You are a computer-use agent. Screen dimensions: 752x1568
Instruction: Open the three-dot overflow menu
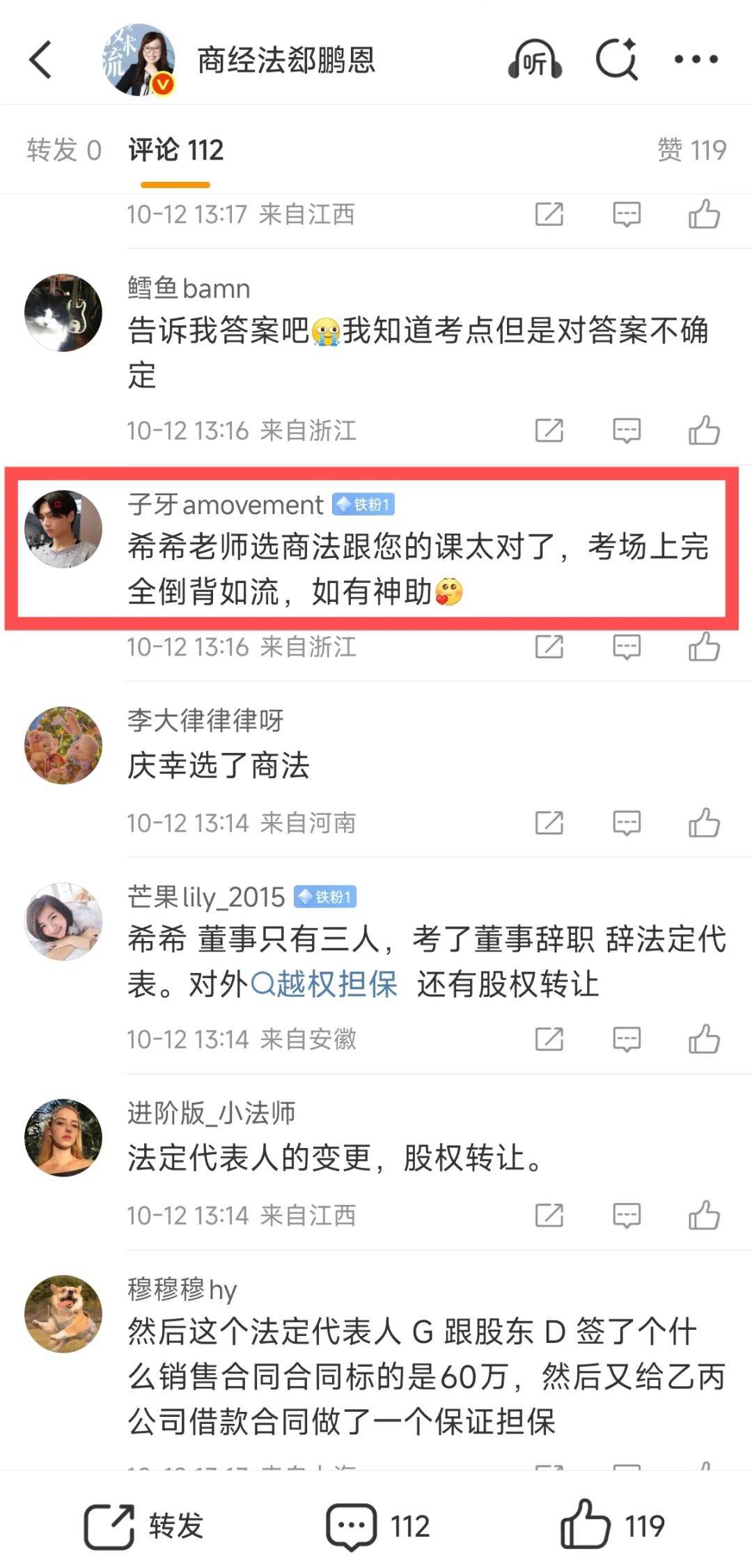pyautogui.click(x=696, y=60)
